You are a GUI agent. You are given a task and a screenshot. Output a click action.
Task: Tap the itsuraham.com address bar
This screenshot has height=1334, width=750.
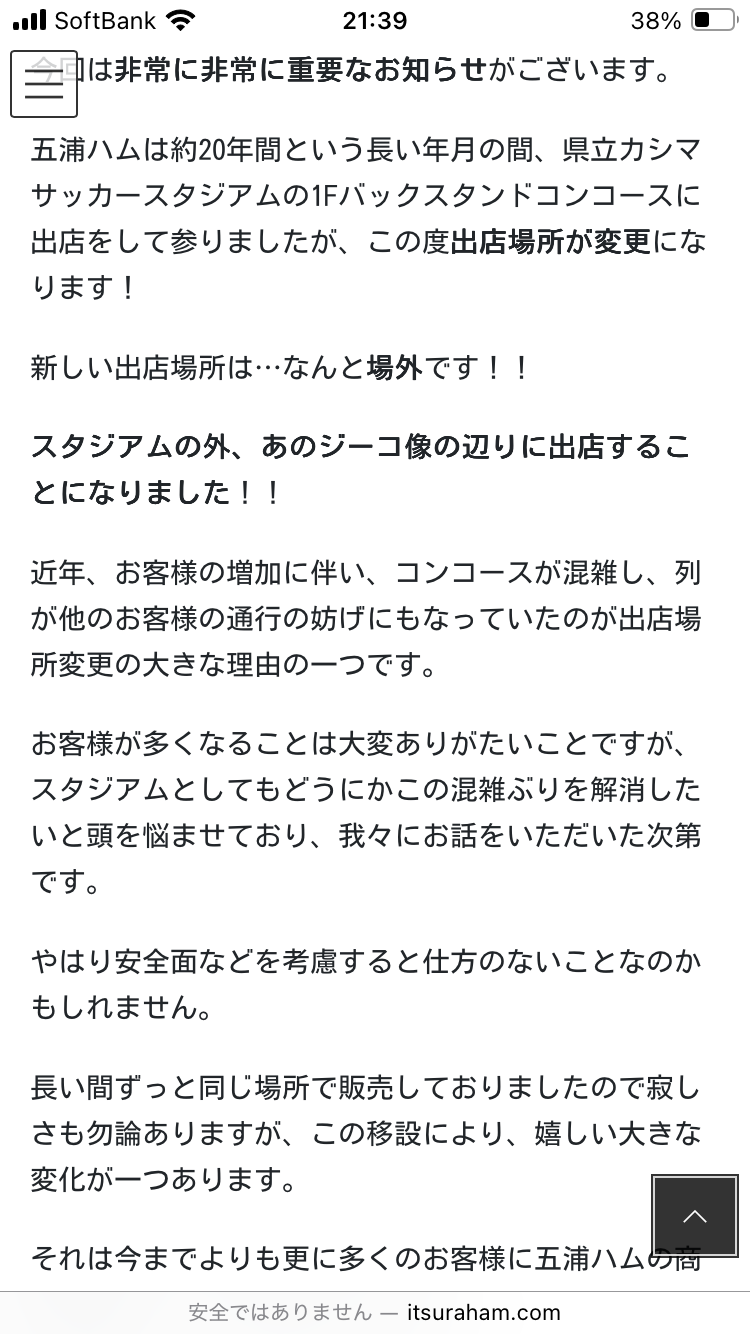click(375, 1313)
